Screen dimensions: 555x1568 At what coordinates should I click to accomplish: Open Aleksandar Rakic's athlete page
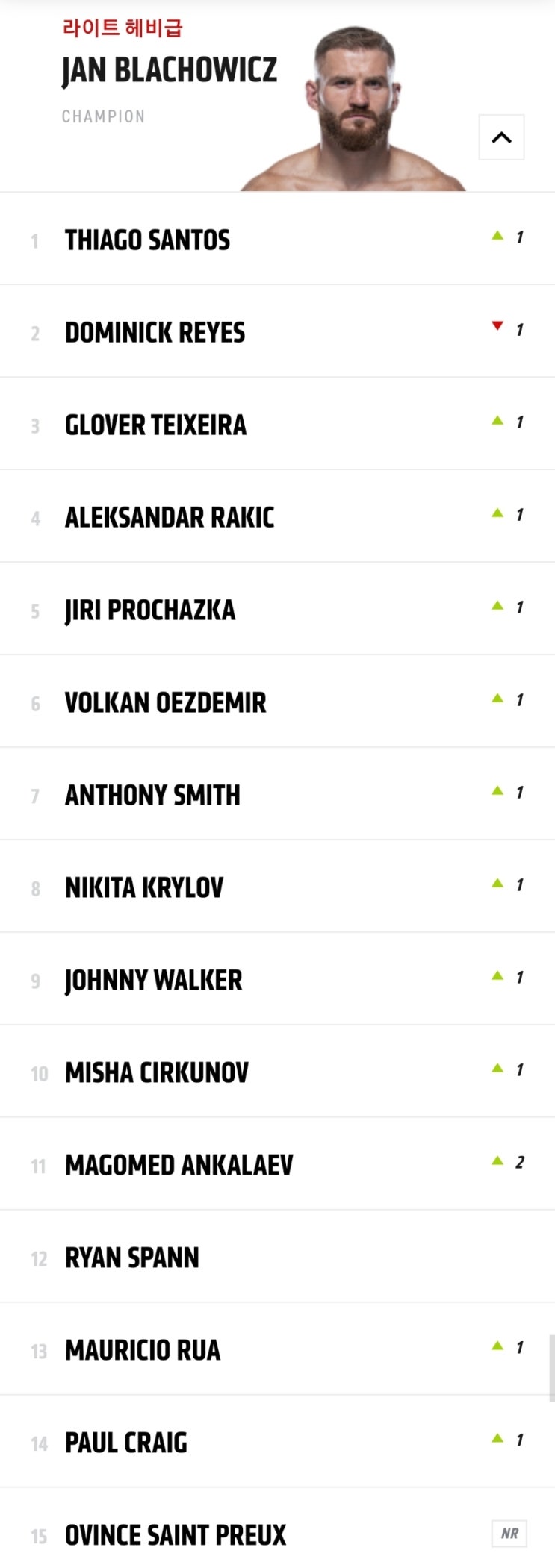pos(169,518)
